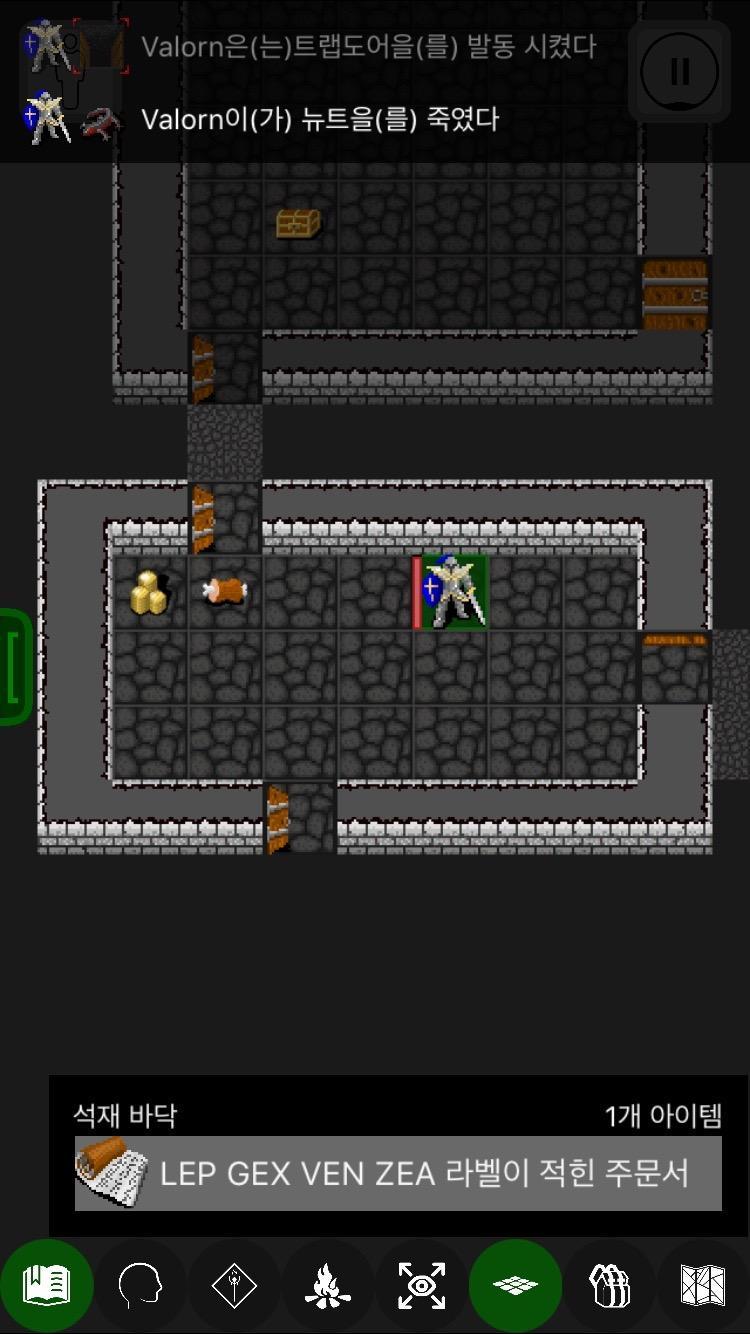The image size is (750, 1334).
Task: Toggle the pause button
Action: pos(679,71)
